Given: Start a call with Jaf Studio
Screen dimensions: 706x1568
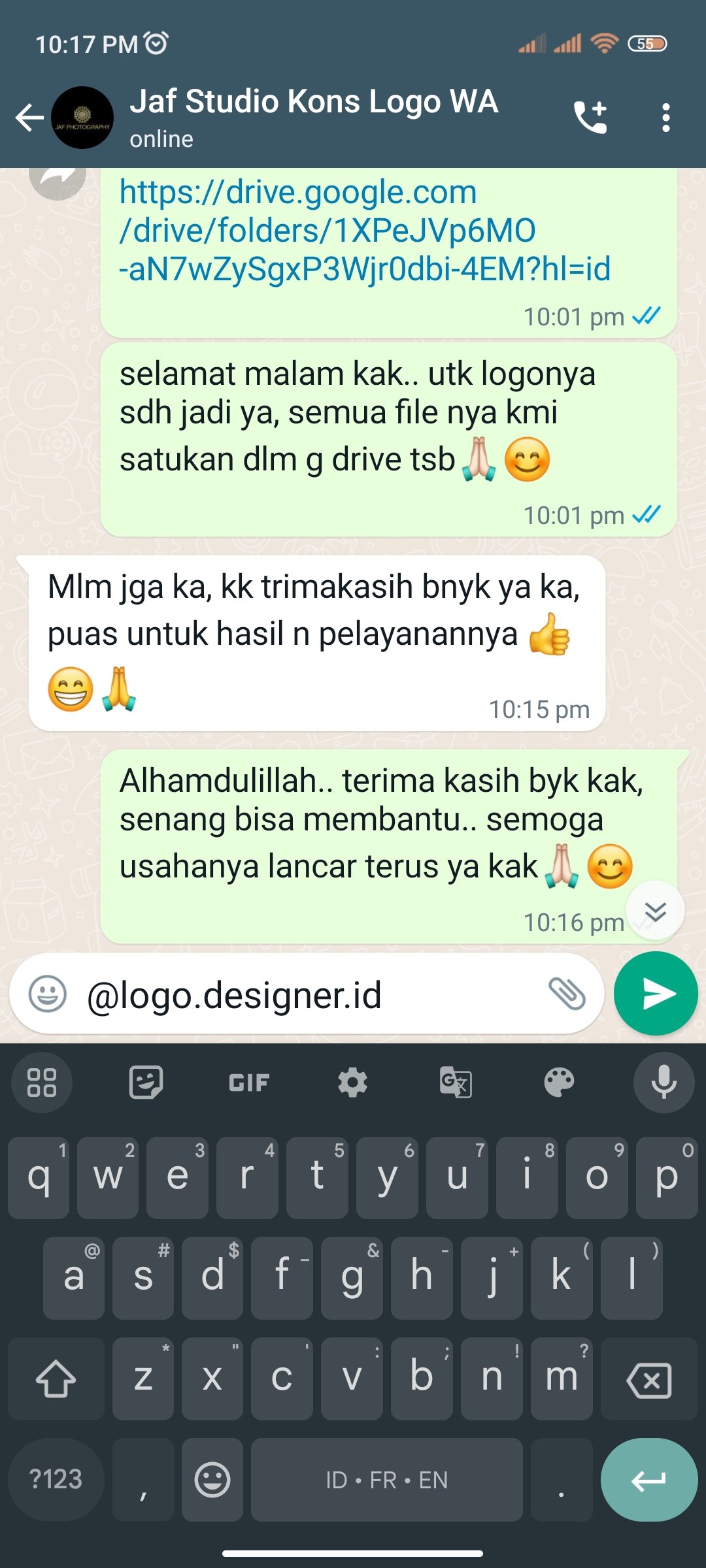Looking at the screenshot, I should [590, 118].
